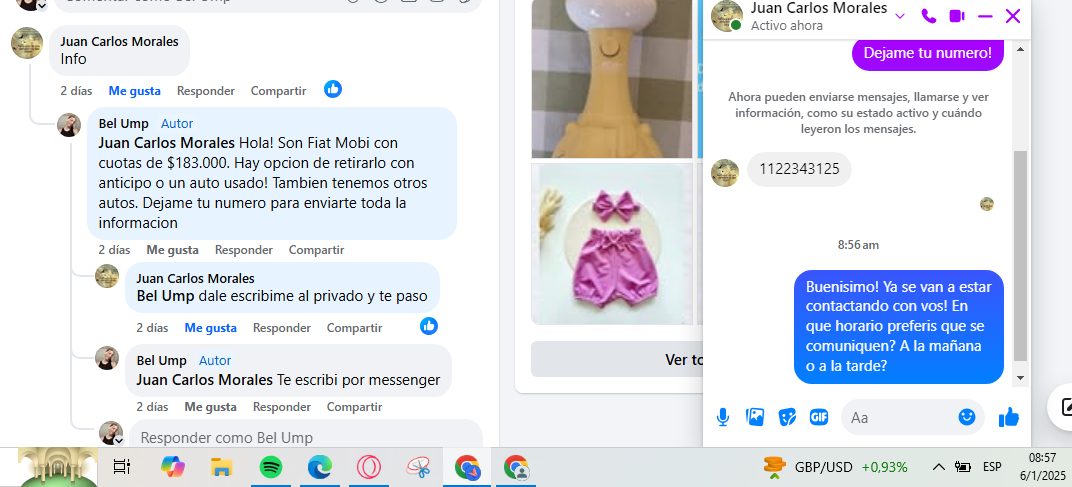Start a video call in chat
Screen dimensions: 1072x487
tap(957, 16)
